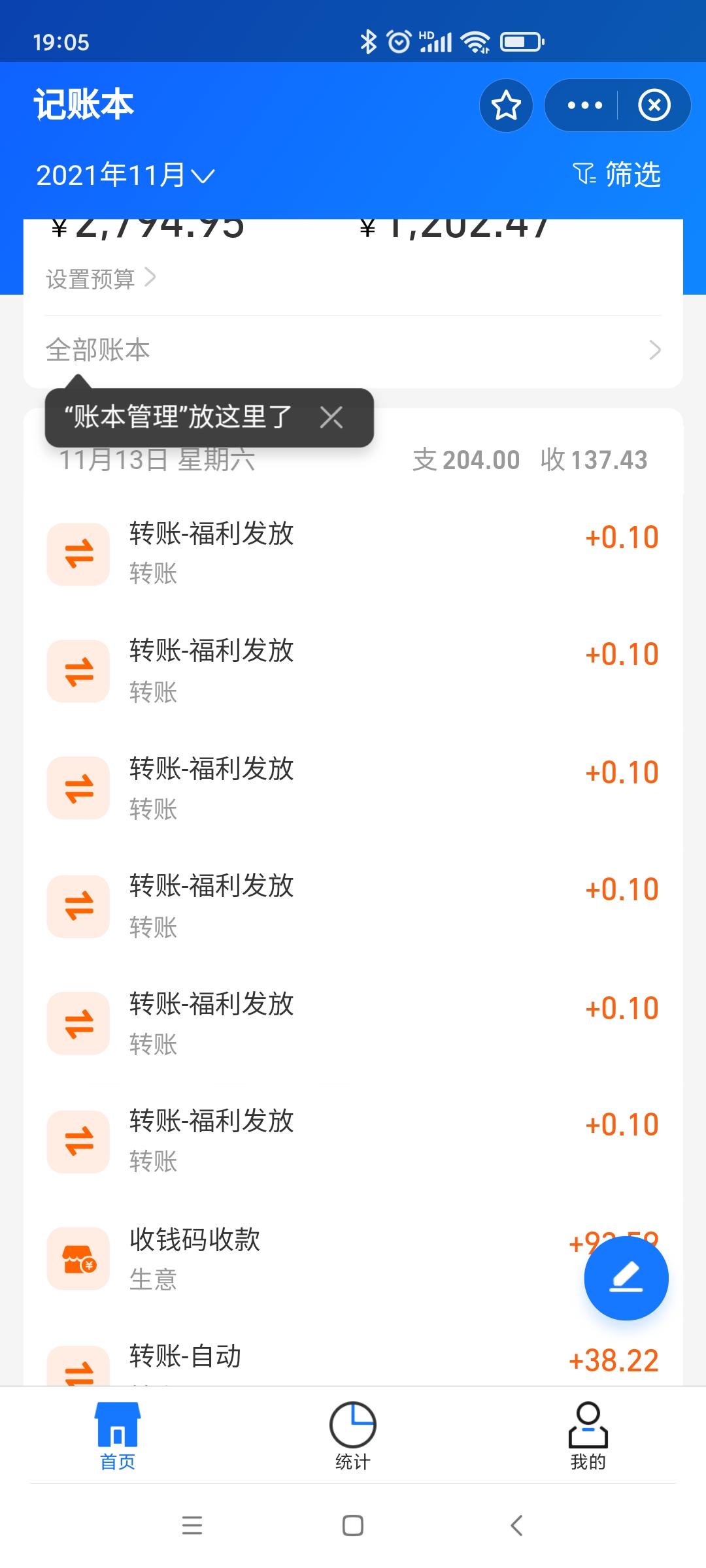Dismiss the 账本管理 tooltip

331,417
